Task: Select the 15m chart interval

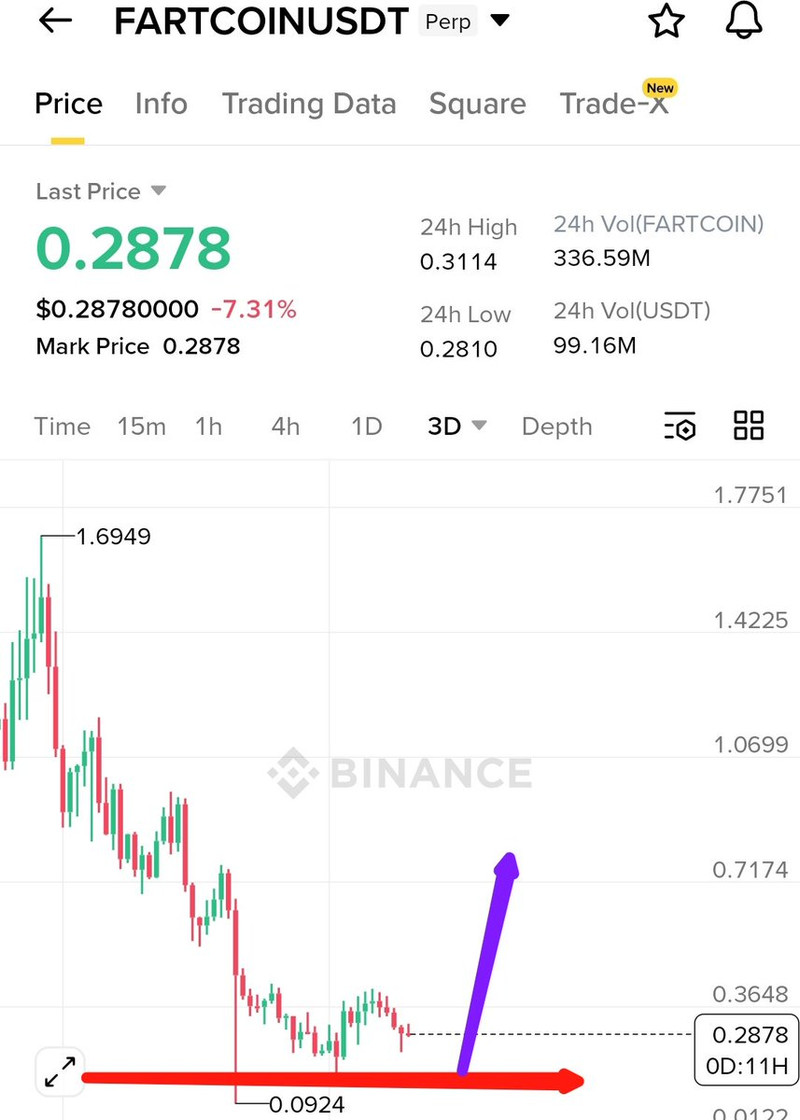Action: coord(141,426)
